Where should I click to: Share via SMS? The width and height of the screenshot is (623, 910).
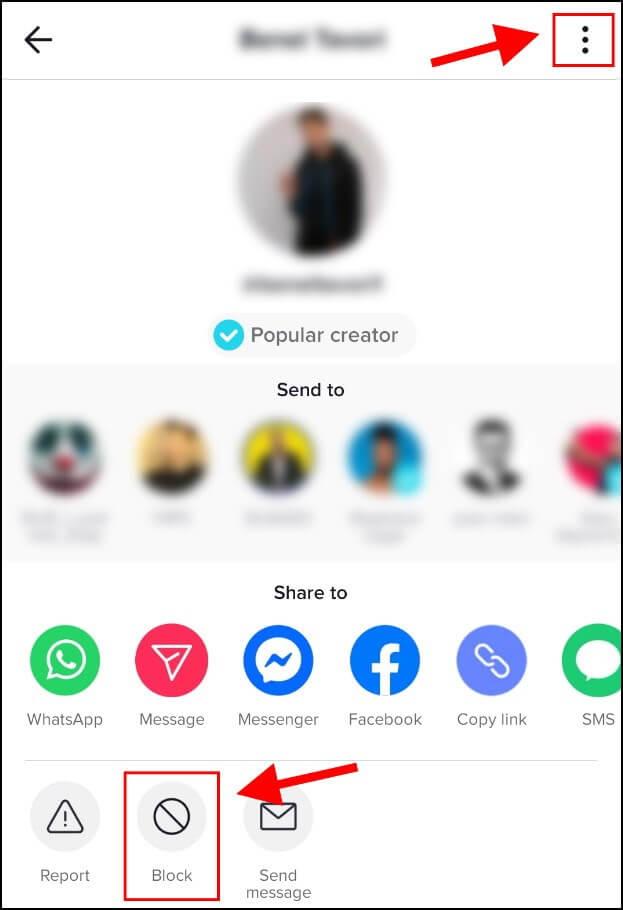595,662
